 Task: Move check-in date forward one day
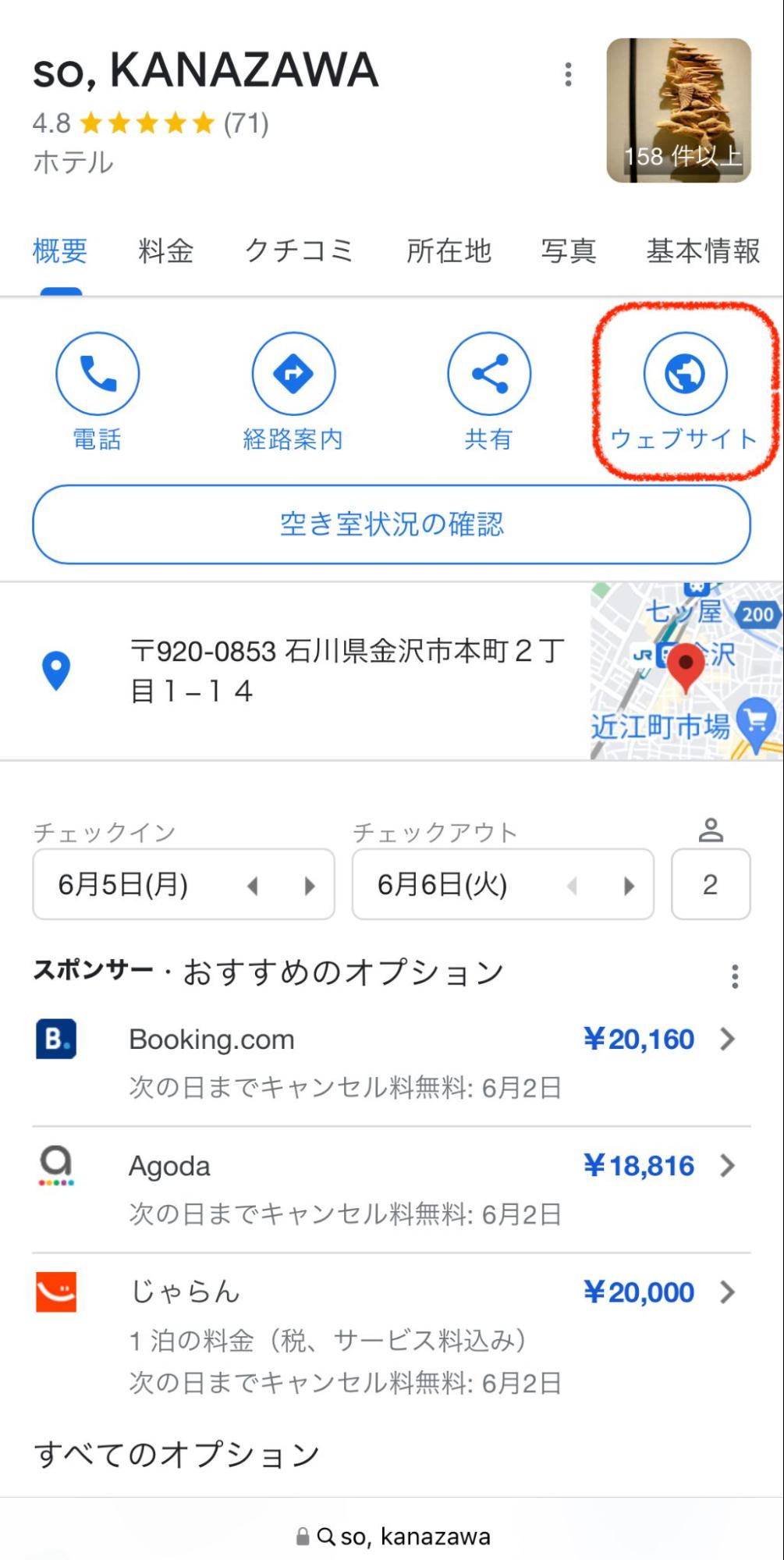(x=310, y=886)
